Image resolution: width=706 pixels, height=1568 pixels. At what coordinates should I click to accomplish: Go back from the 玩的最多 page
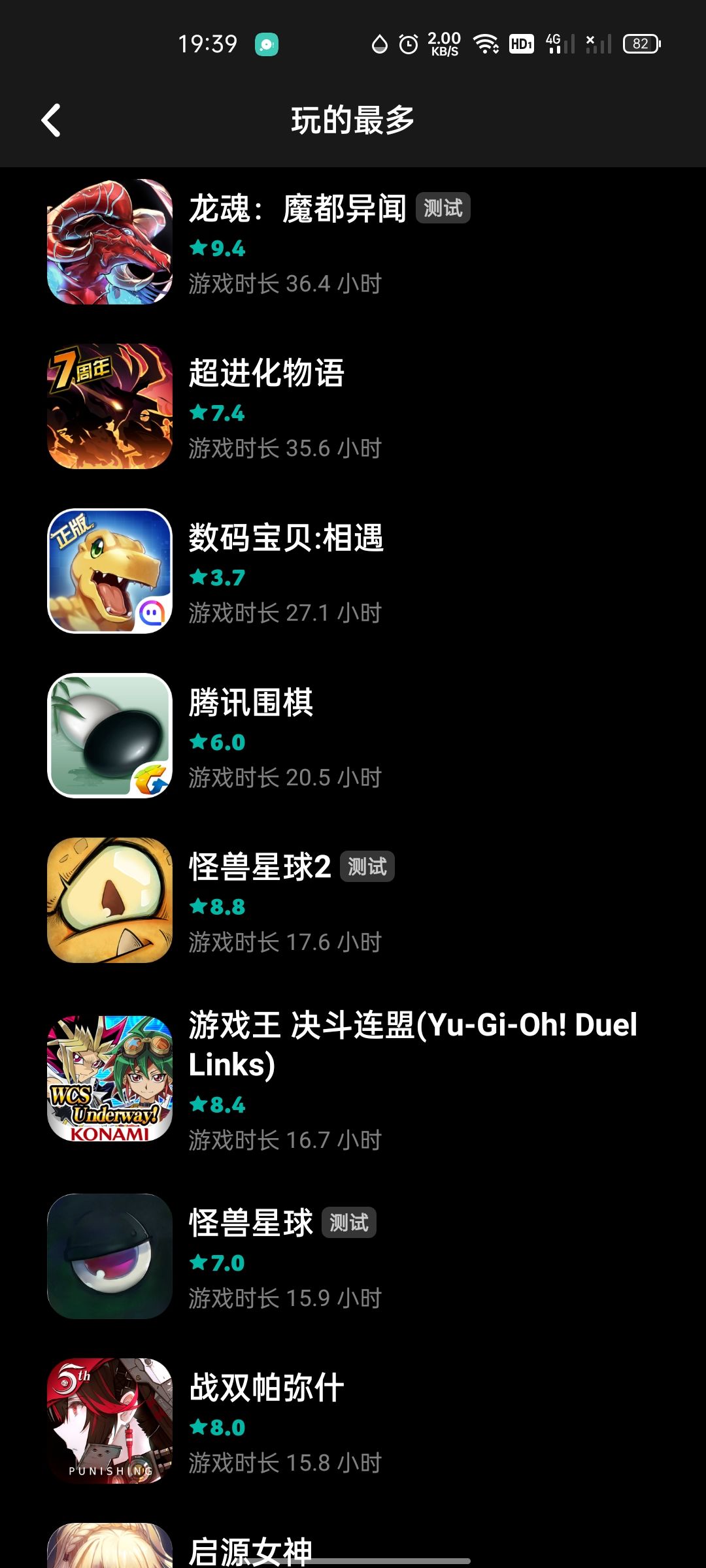51,120
